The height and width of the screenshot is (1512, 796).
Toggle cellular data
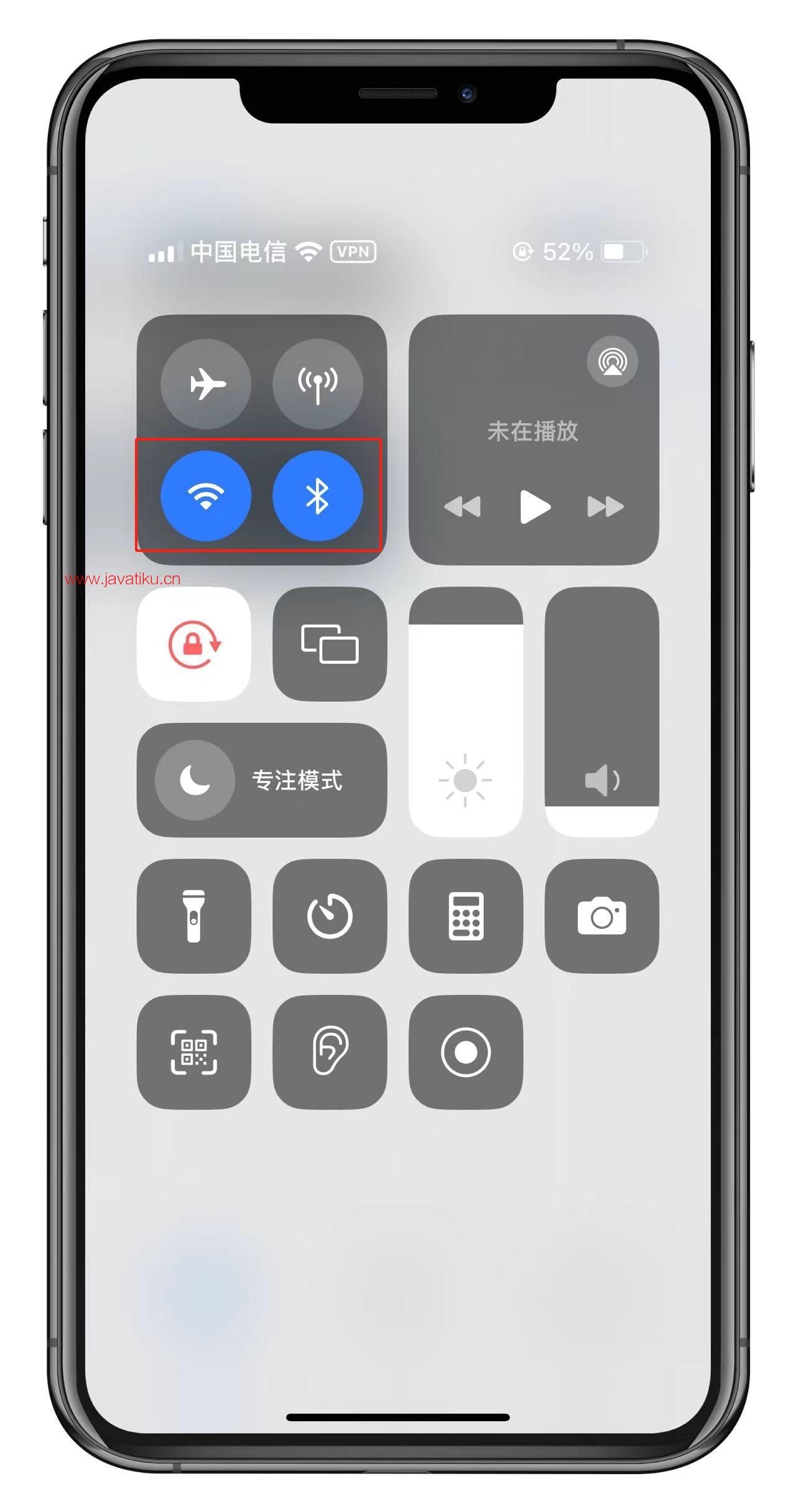(318, 383)
